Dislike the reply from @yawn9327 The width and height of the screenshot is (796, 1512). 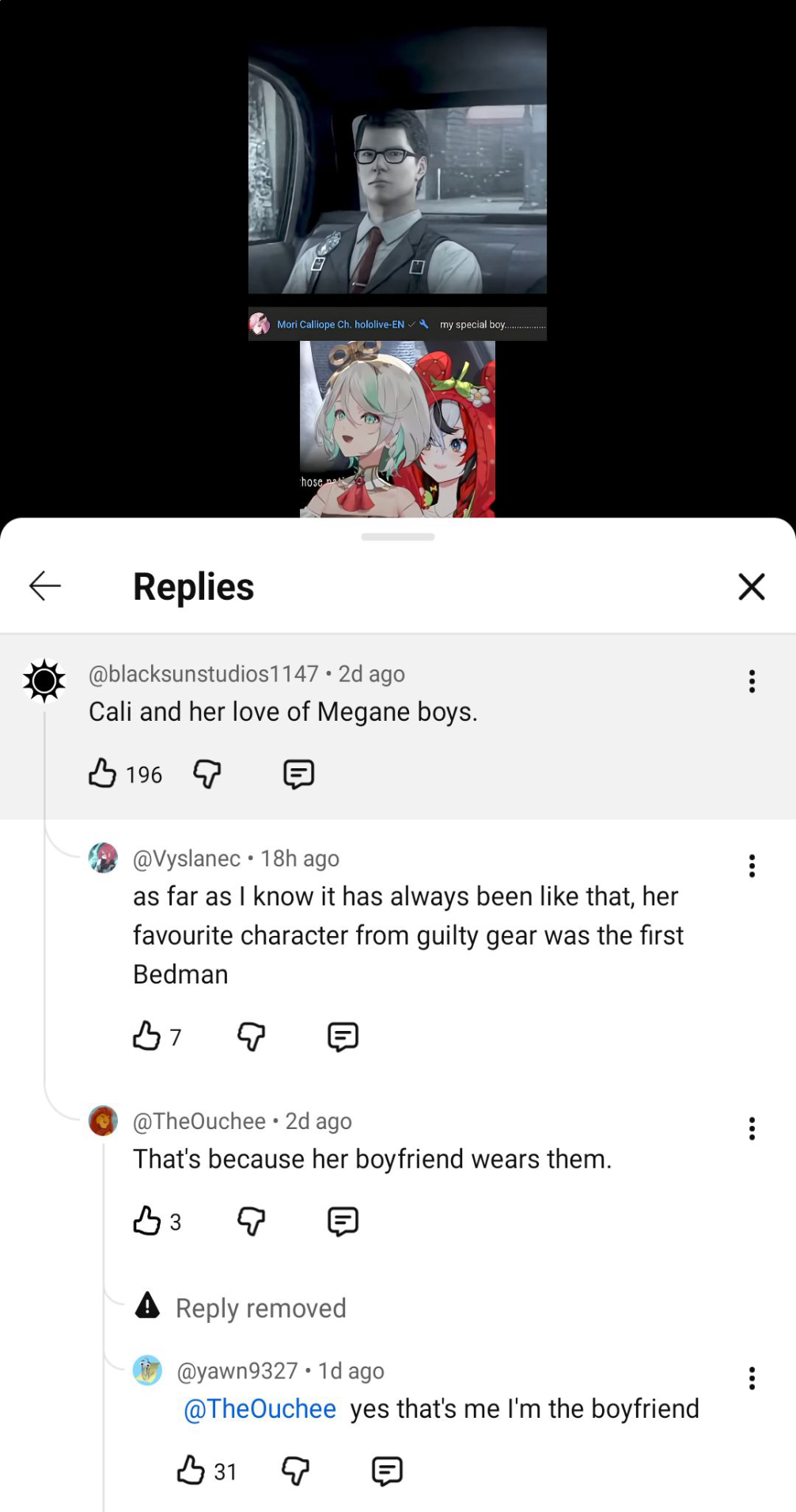pos(296,1471)
